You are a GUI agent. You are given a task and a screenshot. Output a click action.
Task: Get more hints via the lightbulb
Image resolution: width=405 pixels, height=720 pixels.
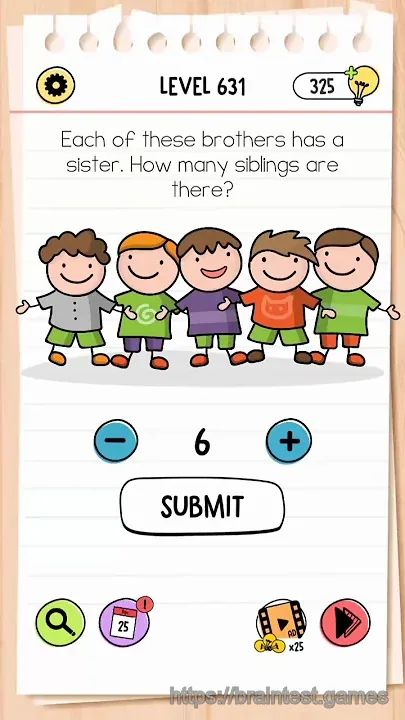362,84
